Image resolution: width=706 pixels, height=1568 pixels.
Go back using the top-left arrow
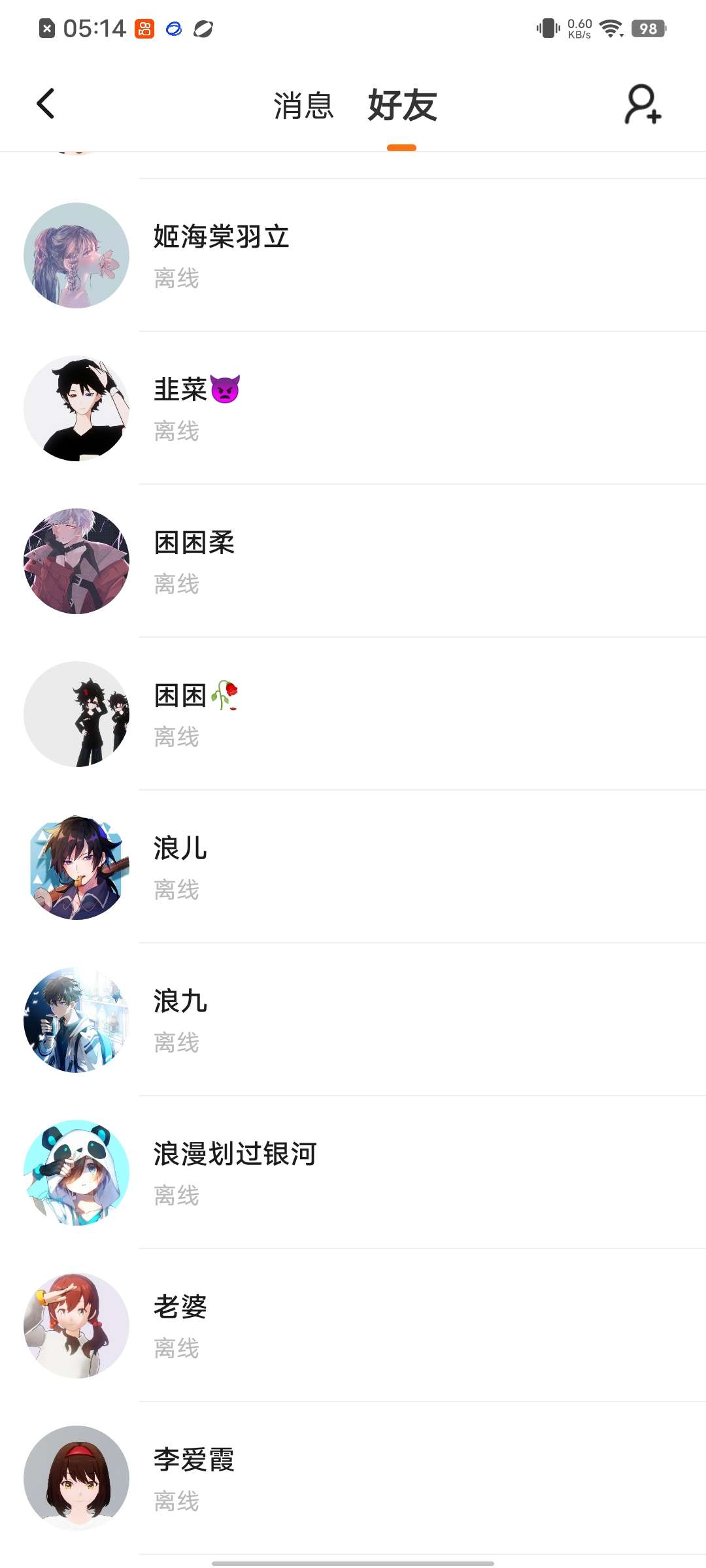(46, 104)
